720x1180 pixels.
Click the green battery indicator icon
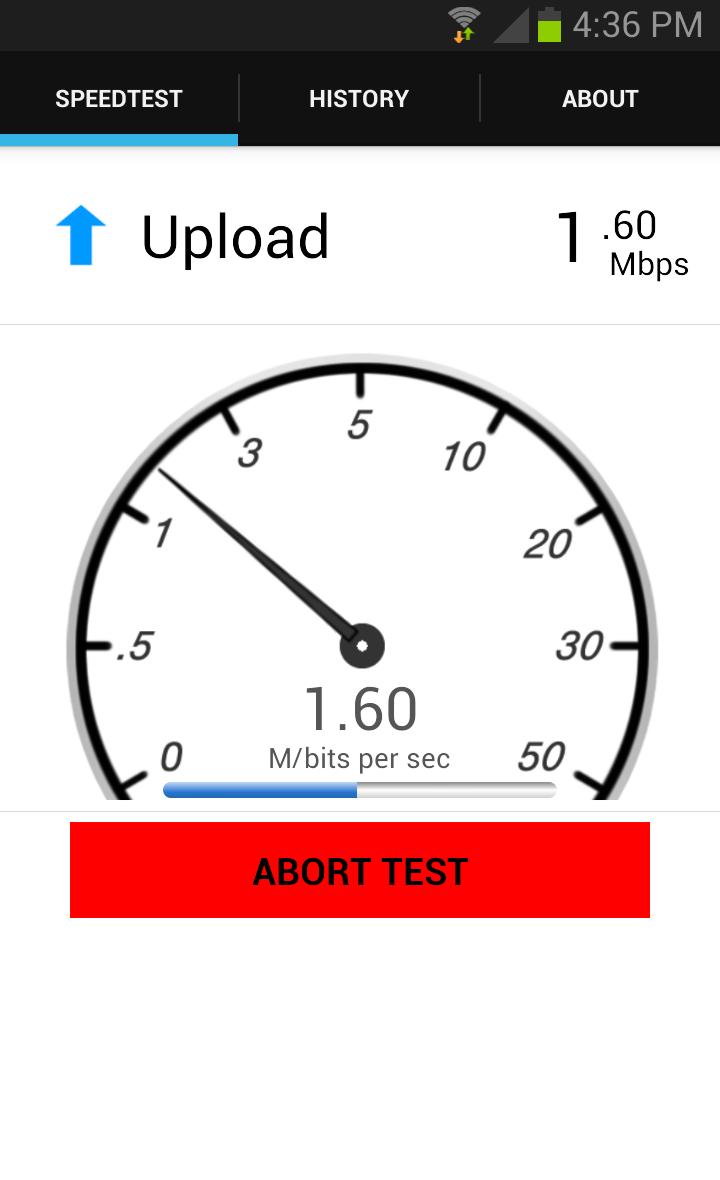(548, 26)
